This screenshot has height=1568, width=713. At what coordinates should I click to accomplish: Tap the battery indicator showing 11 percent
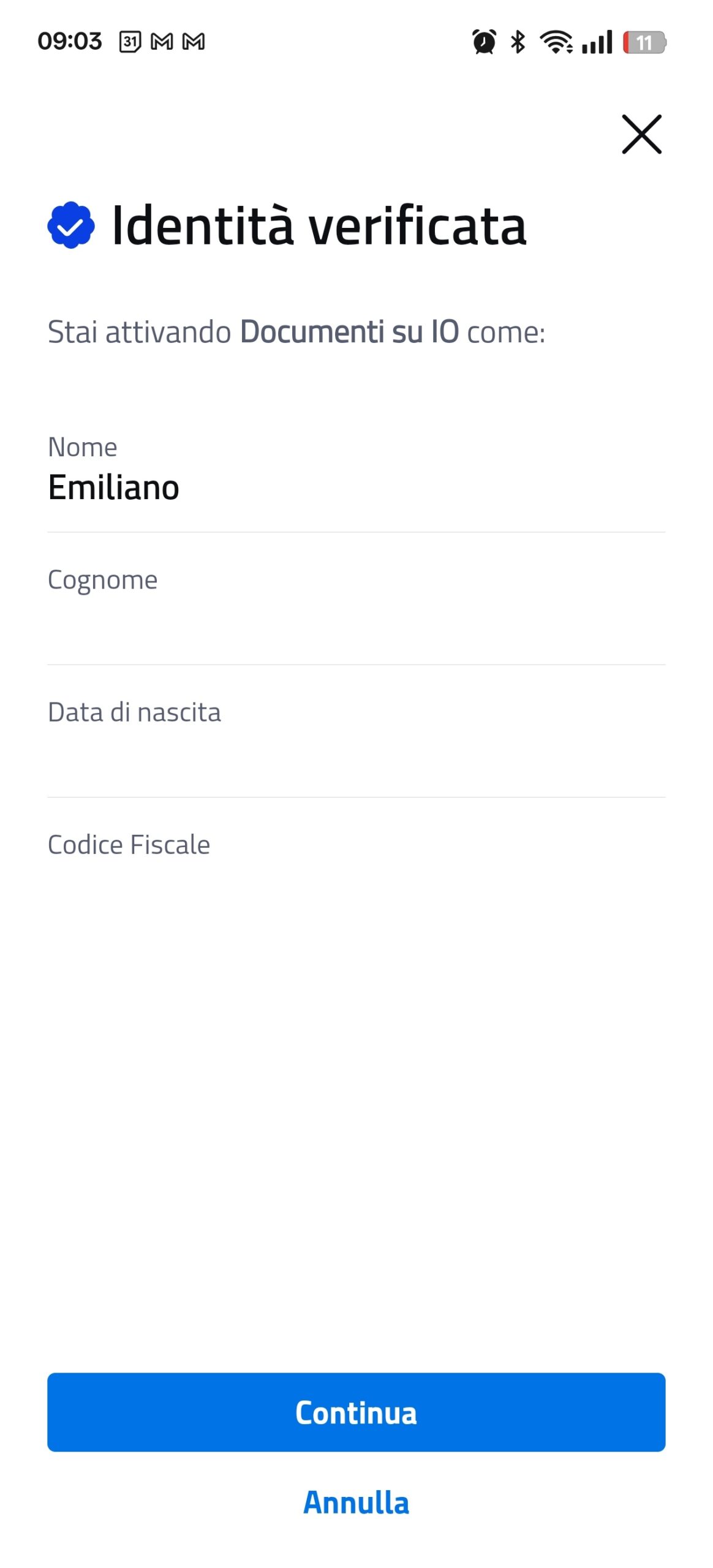tap(646, 41)
